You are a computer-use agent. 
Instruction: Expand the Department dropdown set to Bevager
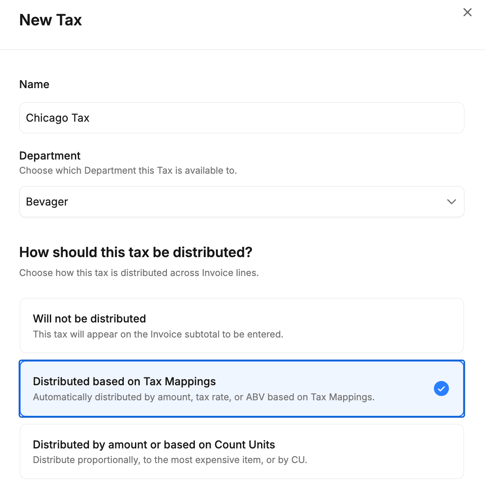[242, 202]
